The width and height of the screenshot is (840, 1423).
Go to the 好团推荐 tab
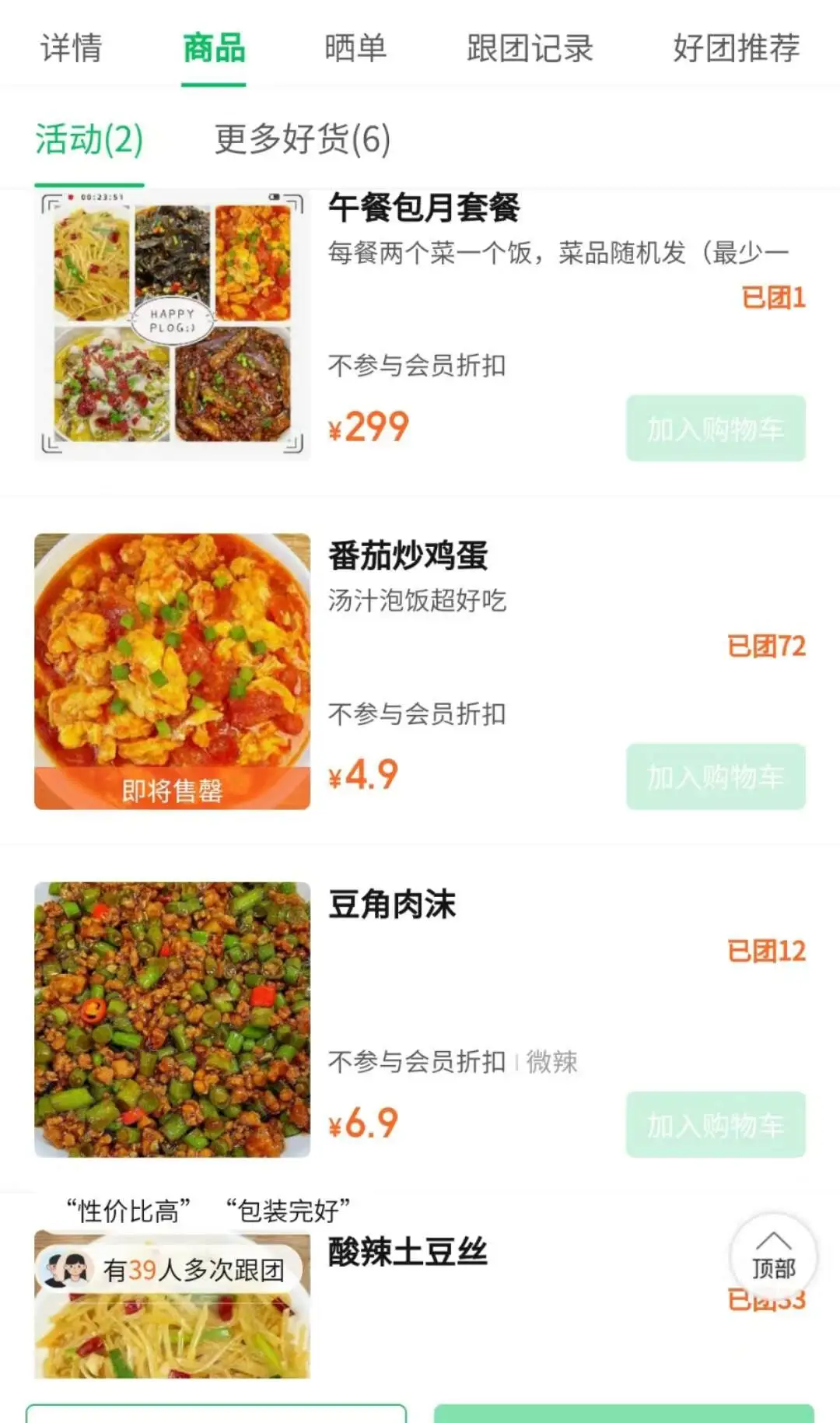point(736,48)
